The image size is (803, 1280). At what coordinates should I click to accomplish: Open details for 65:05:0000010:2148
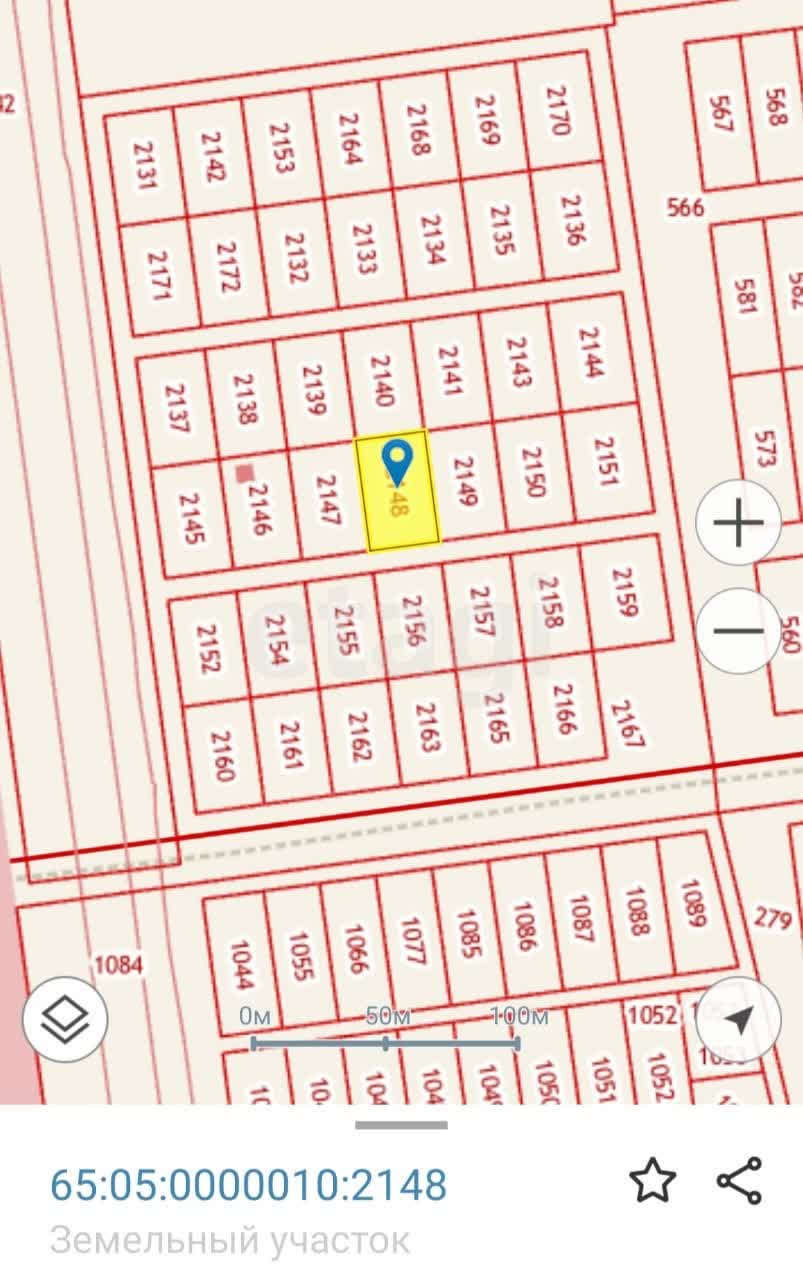pos(249,1185)
